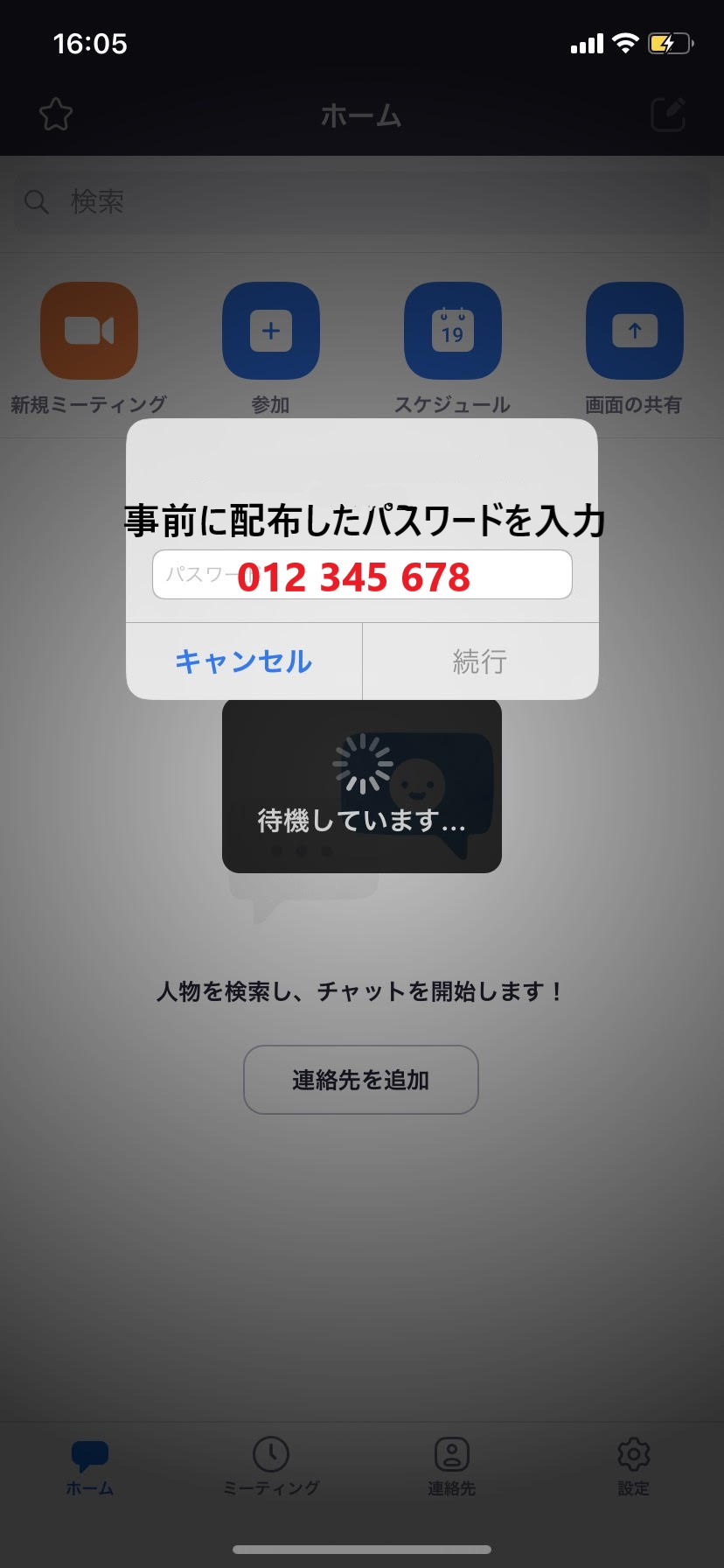Tap the 参加 join button
Viewport: 724px width, 1568px height.
(x=270, y=332)
